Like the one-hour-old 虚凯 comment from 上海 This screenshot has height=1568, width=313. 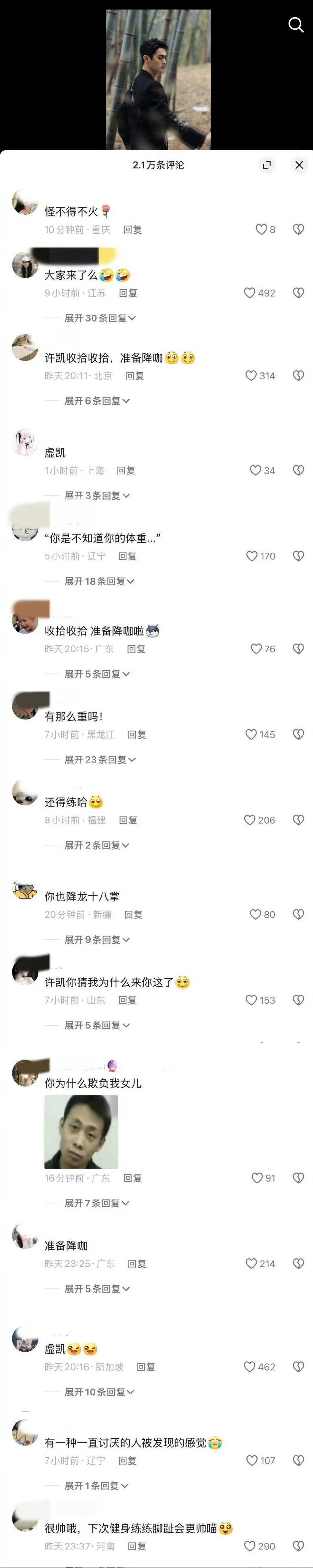coord(256,471)
